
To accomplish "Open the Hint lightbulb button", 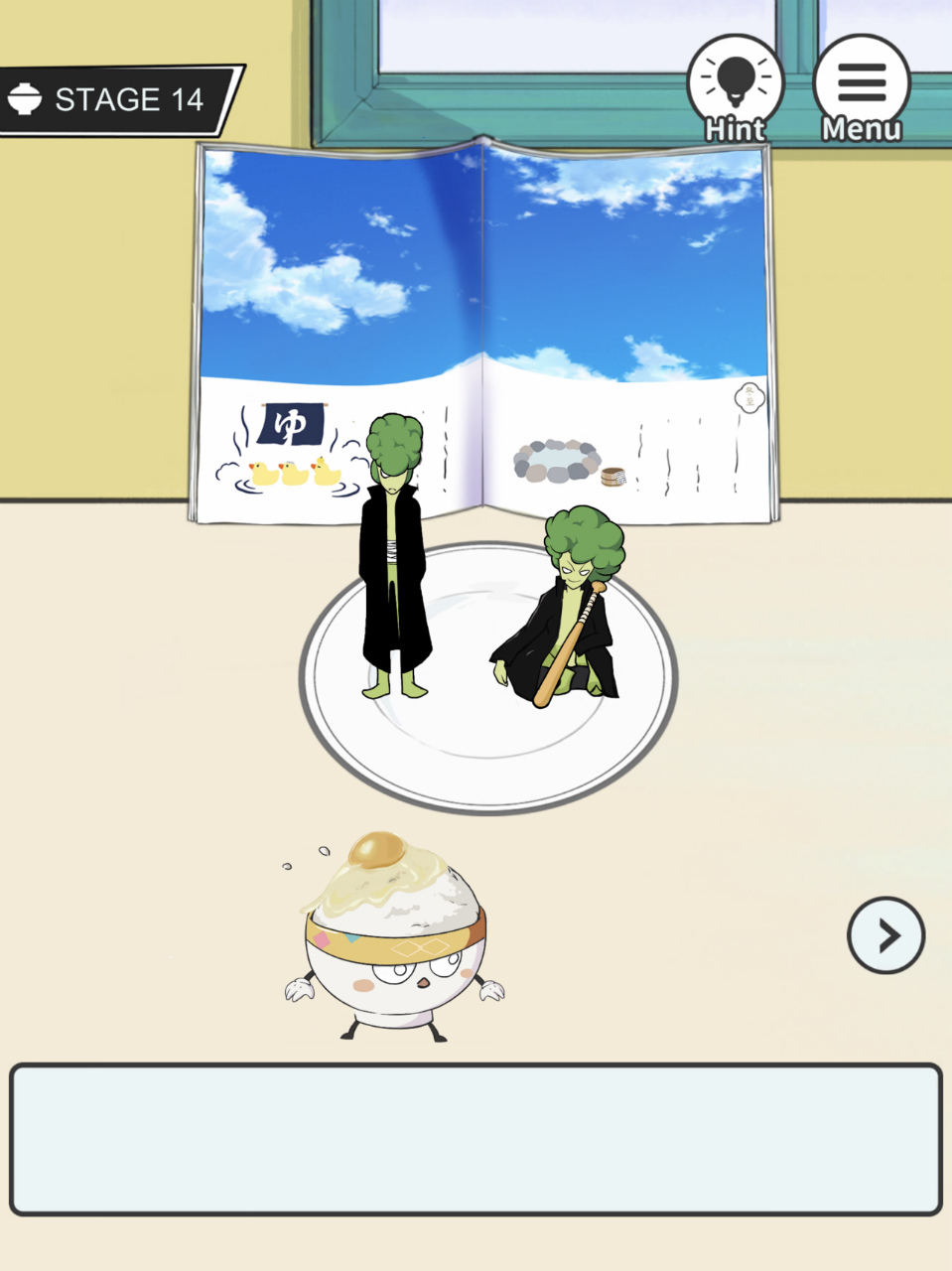I will pos(736,85).
